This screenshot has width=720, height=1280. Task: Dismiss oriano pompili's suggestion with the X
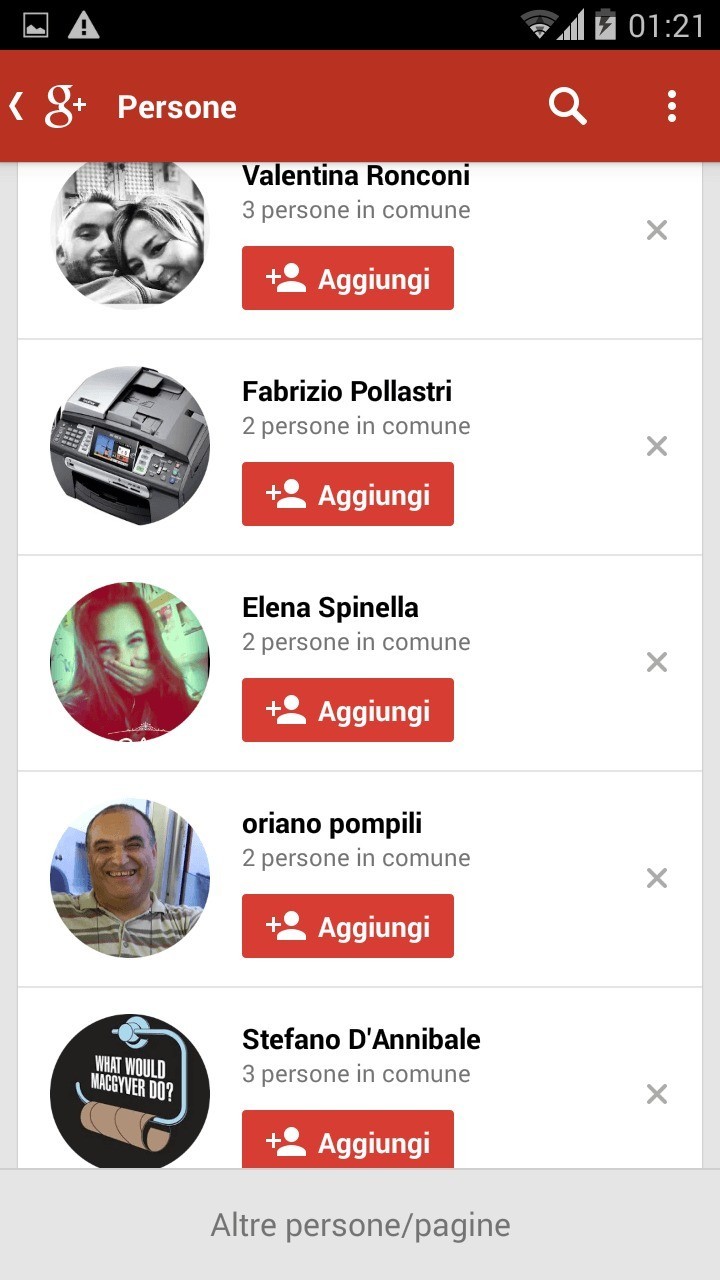click(656, 878)
